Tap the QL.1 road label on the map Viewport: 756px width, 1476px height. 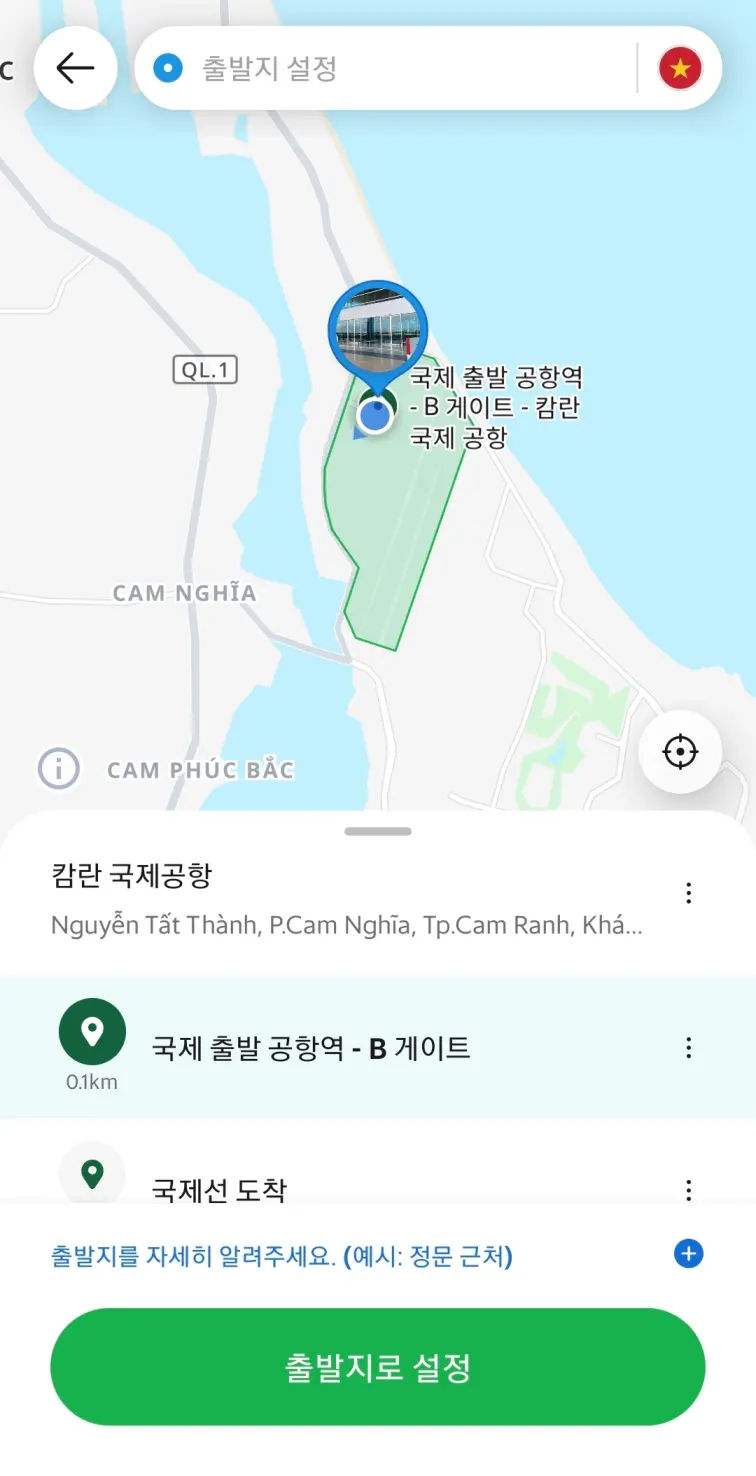pos(205,369)
